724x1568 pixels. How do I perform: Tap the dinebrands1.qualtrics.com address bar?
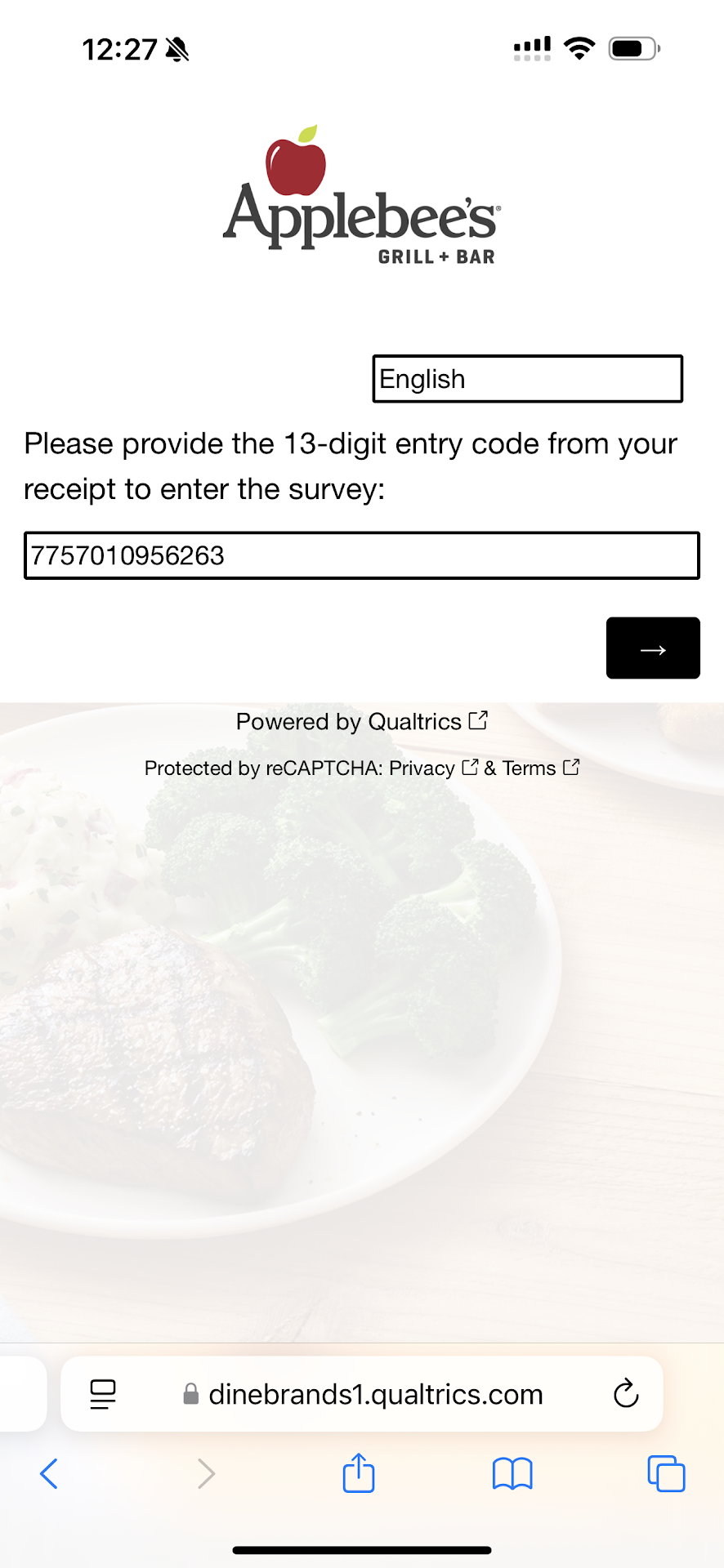tap(375, 1394)
